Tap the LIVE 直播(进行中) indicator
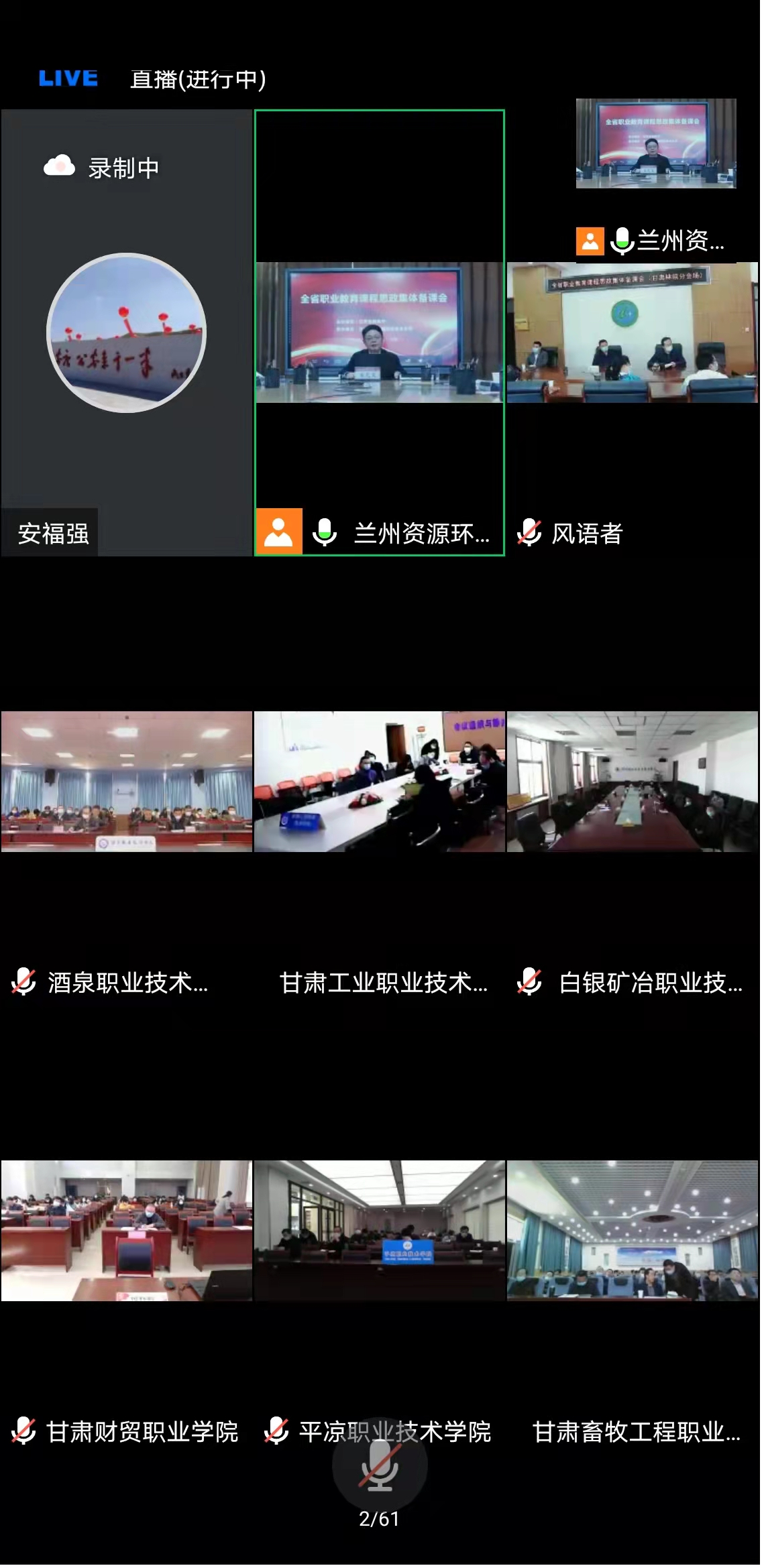This screenshot has height=1568, width=764. (x=152, y=79)
